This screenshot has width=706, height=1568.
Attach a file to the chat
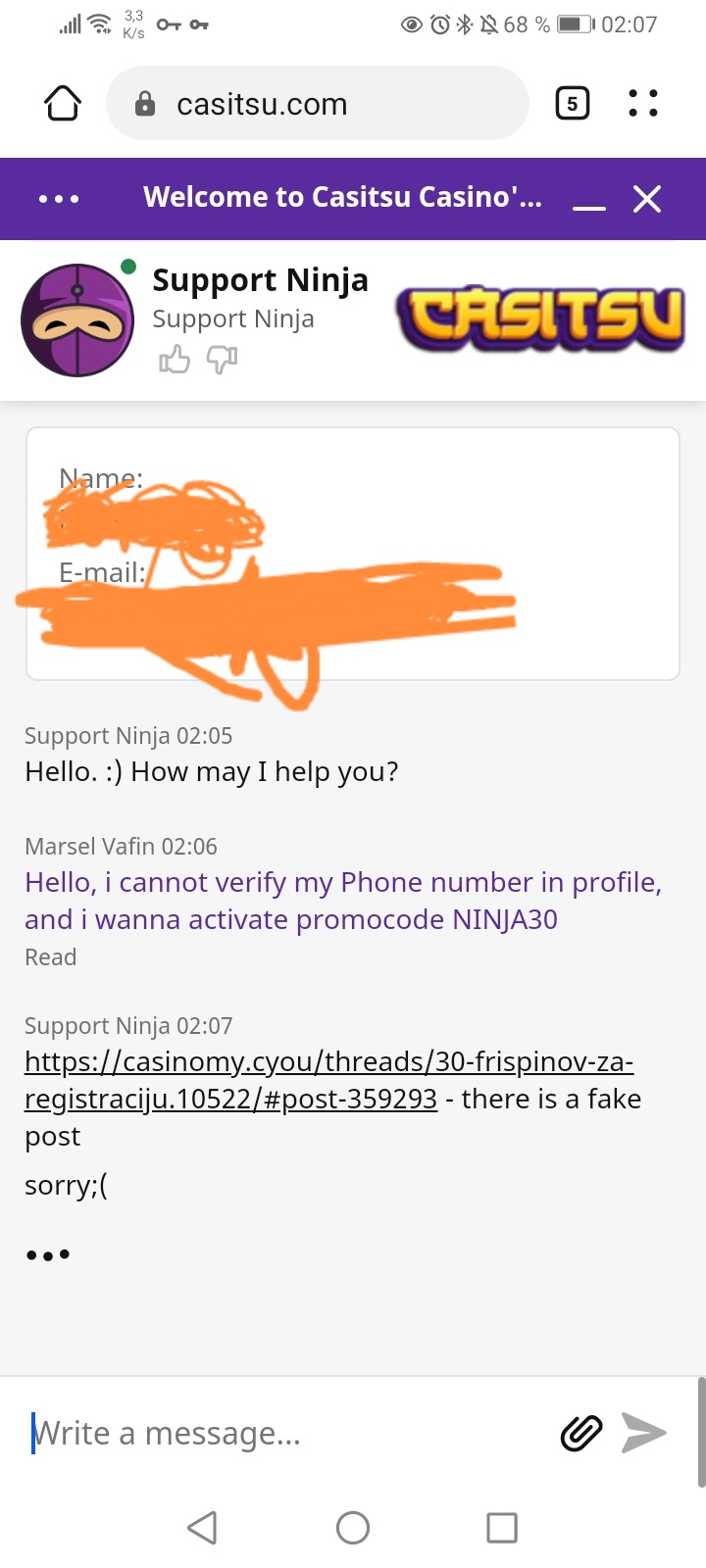click(580, 1434)
